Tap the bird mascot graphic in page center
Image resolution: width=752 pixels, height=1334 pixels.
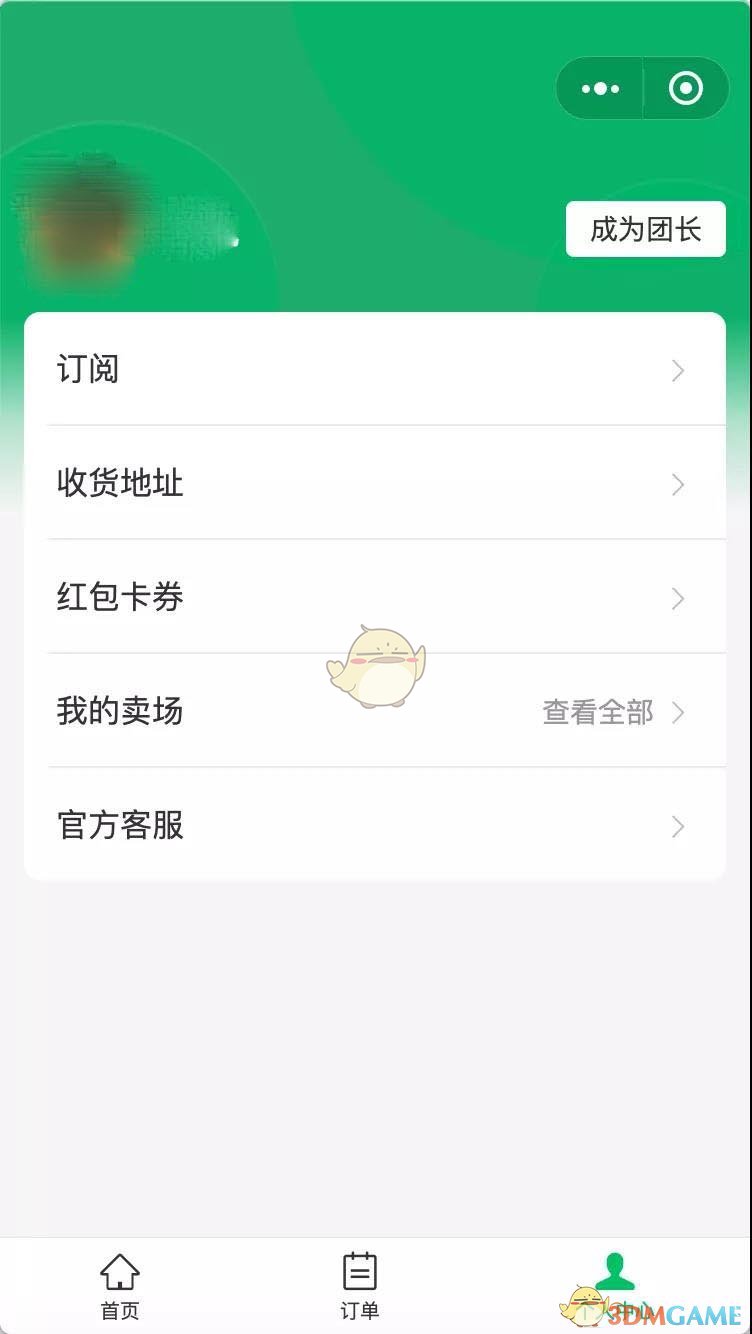[378, 665]
